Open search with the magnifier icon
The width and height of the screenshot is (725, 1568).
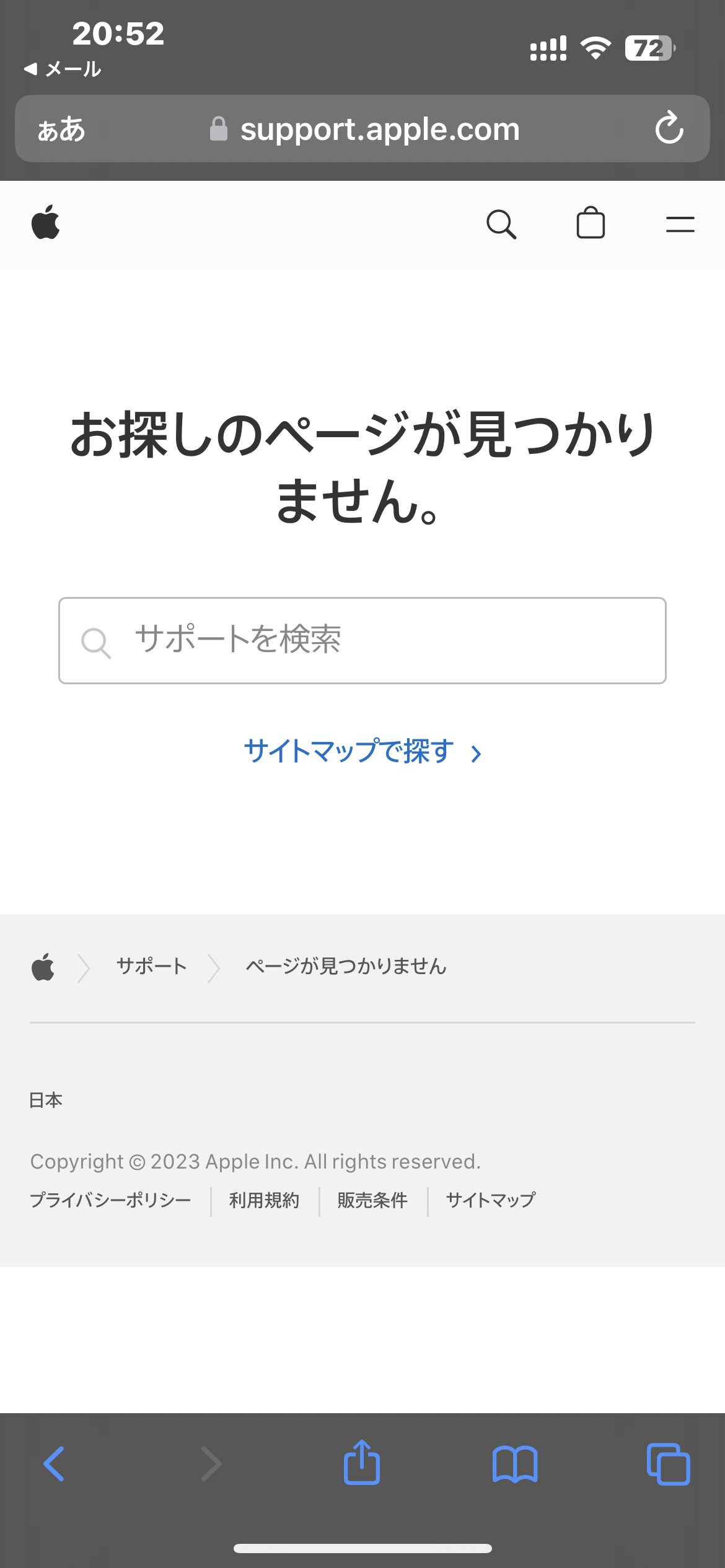pos(502,224)
